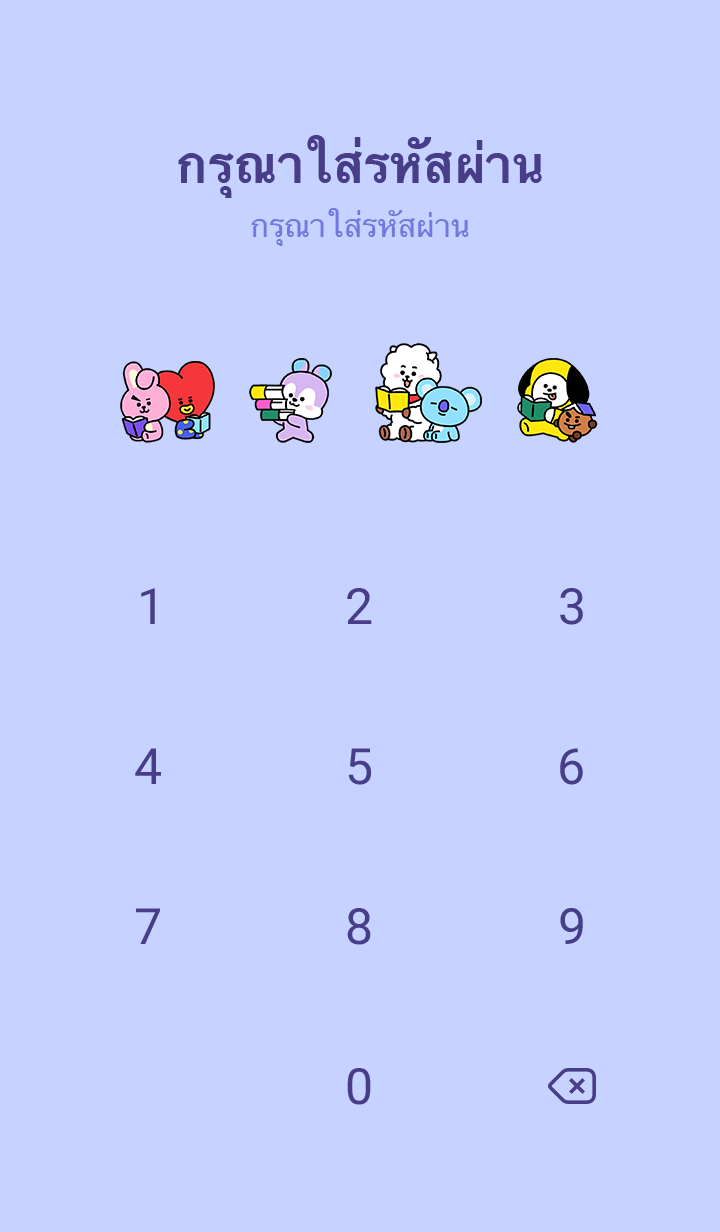The image size is (720, 1232).
Task: Tap the number 6 key
Action: click(571, 767)
